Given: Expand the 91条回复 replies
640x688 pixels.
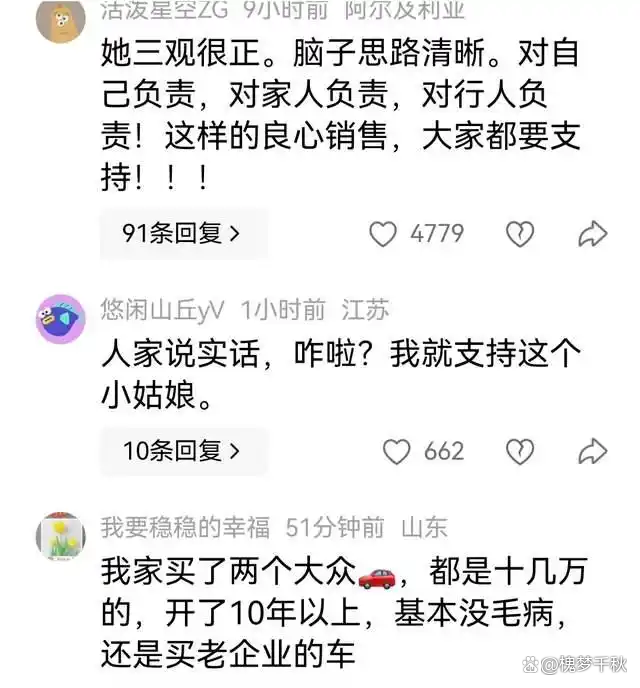Looking at the screenshot, I should pyautogui.click(x=182, y=234).
